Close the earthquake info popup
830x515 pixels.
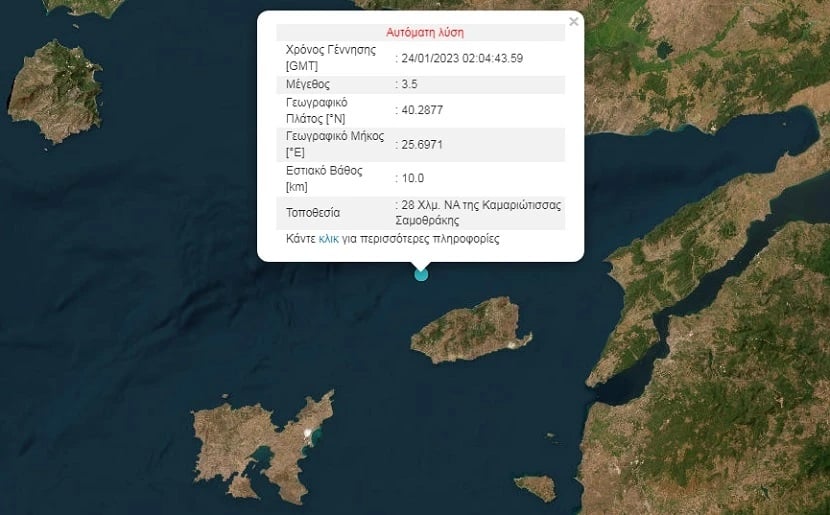(x=573, y=21)
